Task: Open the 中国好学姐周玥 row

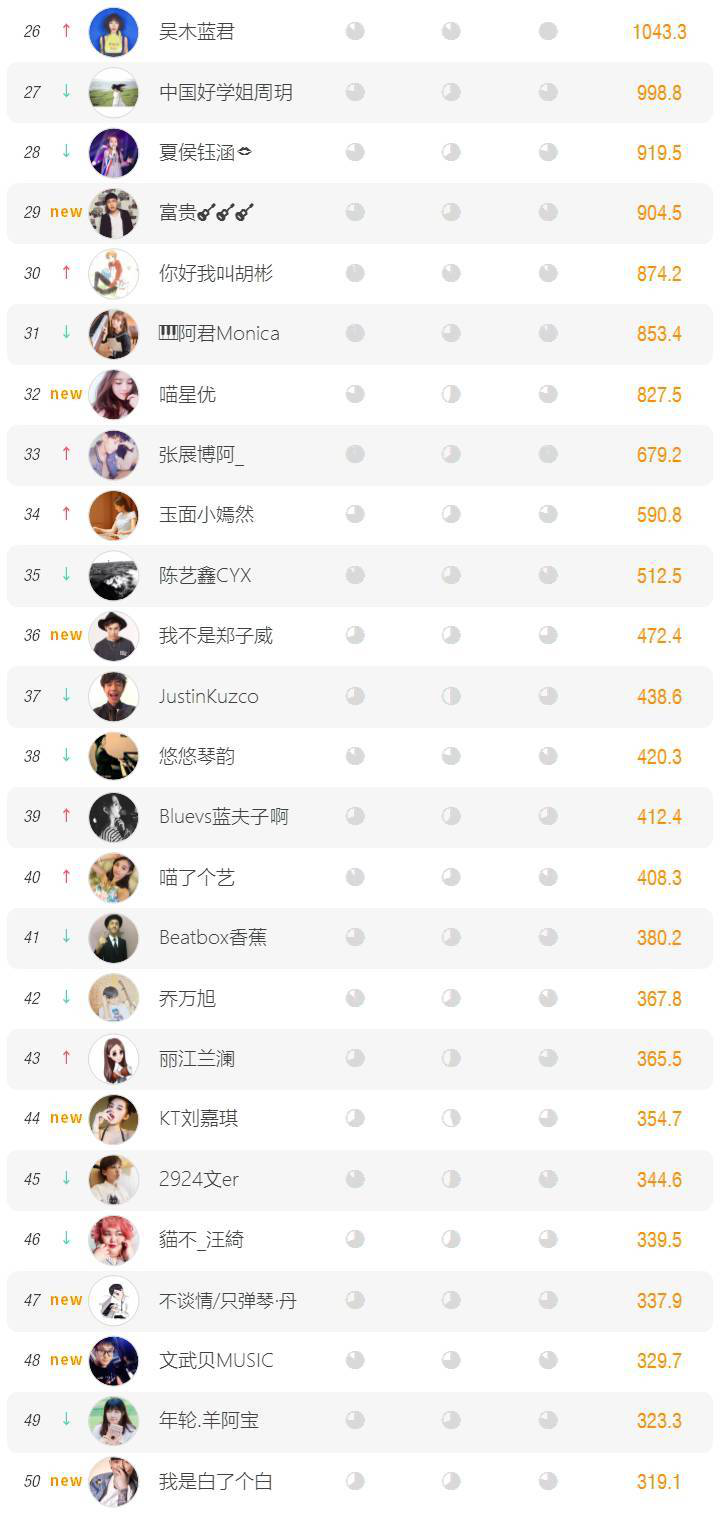Action: click(360, 92)
